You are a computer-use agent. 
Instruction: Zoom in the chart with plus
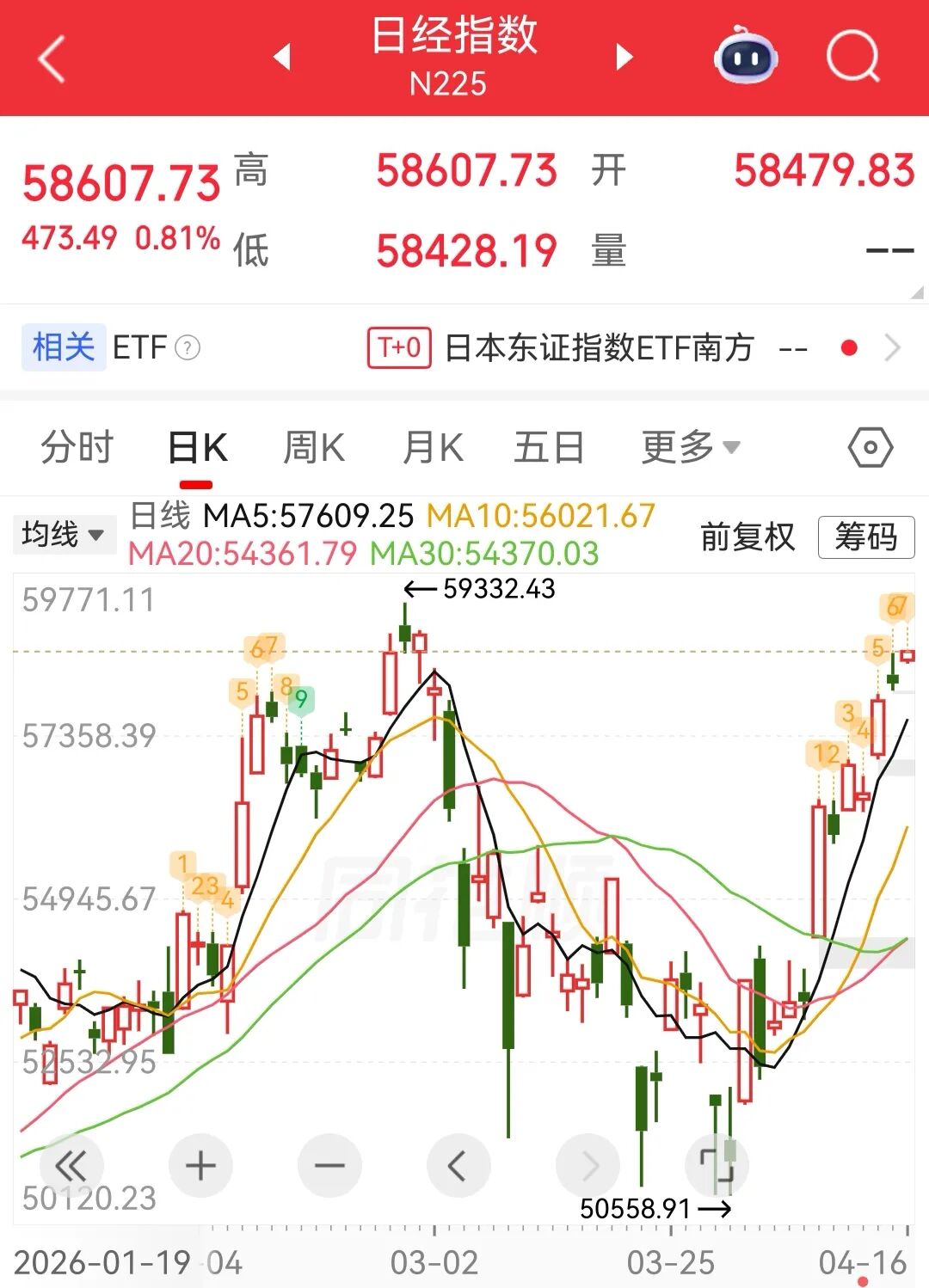200,1166
